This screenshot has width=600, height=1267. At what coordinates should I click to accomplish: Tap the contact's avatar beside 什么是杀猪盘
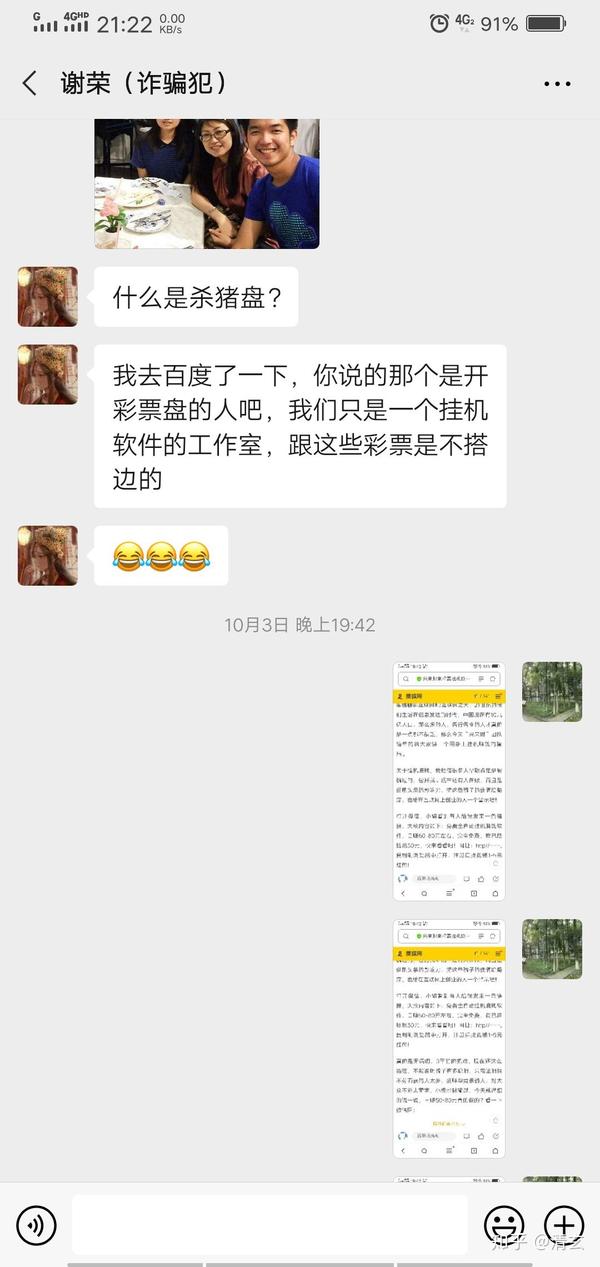(48, 297)
